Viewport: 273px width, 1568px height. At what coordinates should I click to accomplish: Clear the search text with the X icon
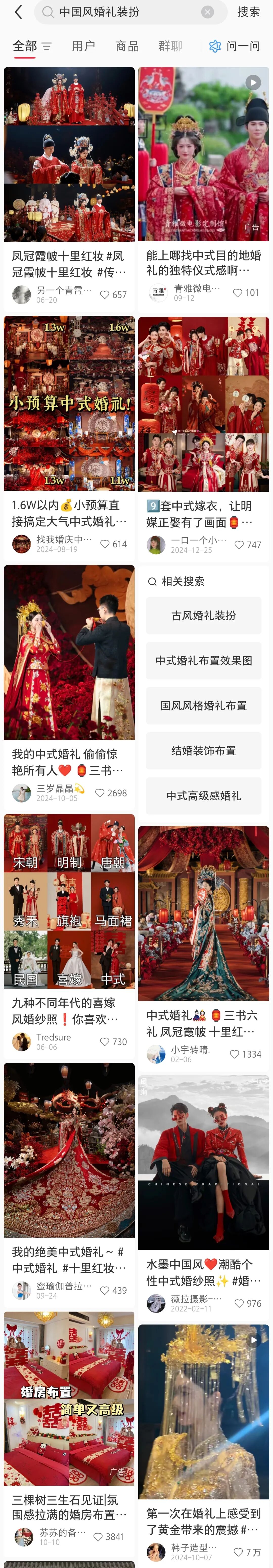pos(207,12)
